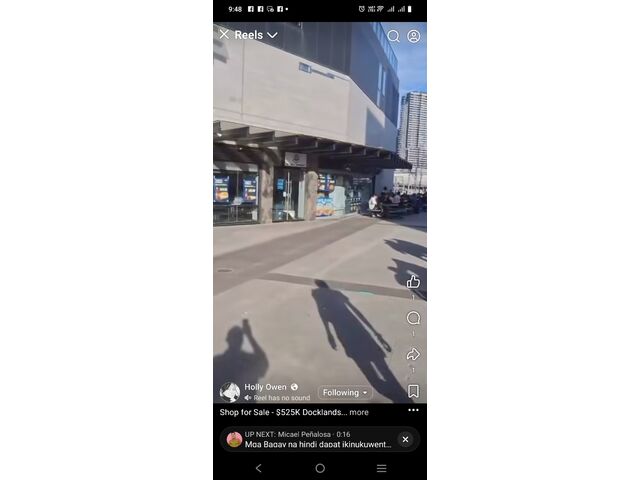Open Holly Owen's profile
640x480 pixels.
click(x=265, y=387)
